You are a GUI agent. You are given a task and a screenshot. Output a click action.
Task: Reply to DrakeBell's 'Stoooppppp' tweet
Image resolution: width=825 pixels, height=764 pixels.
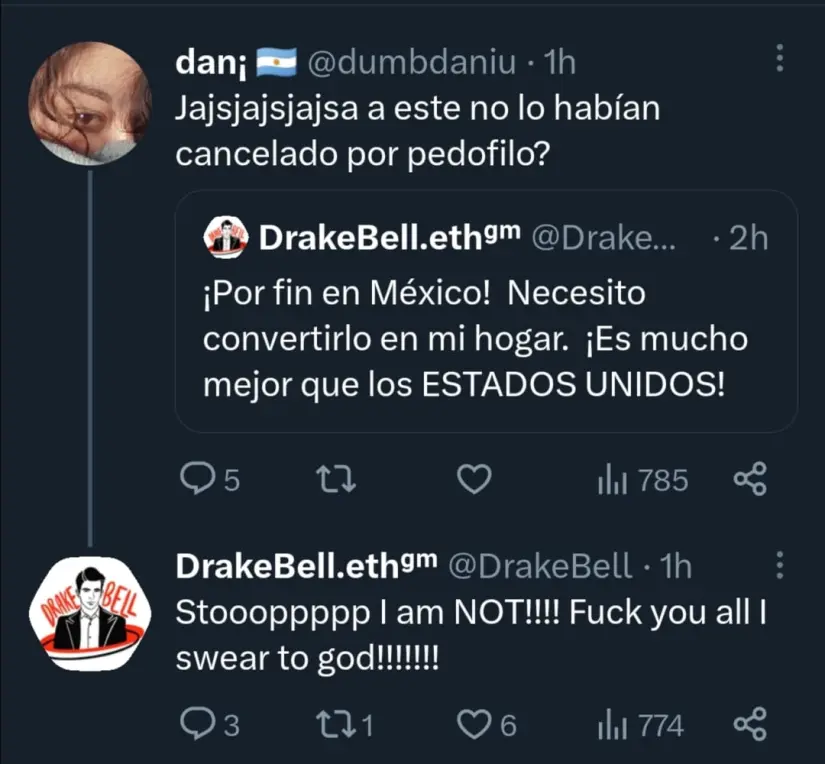coord(197,724)
